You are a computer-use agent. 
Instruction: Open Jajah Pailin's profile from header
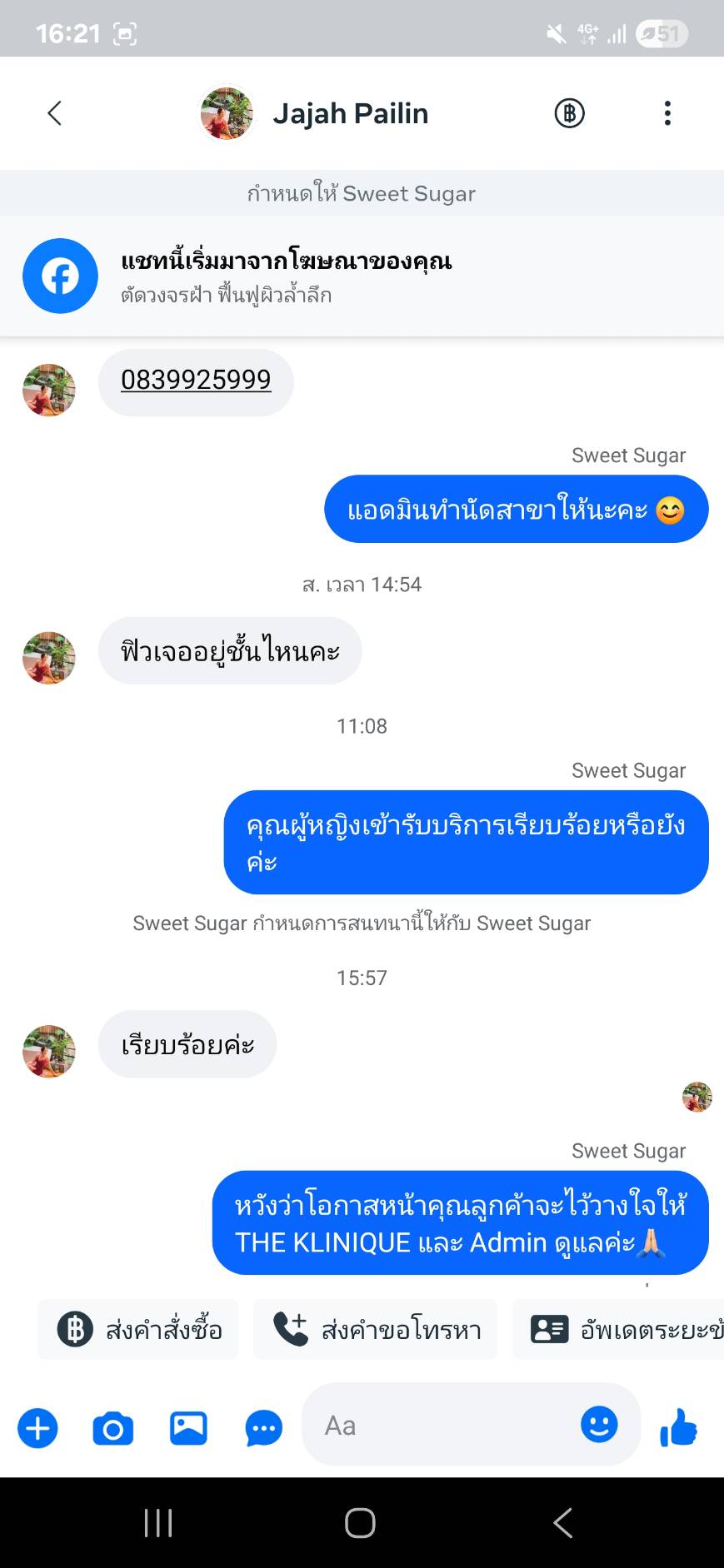350,113
